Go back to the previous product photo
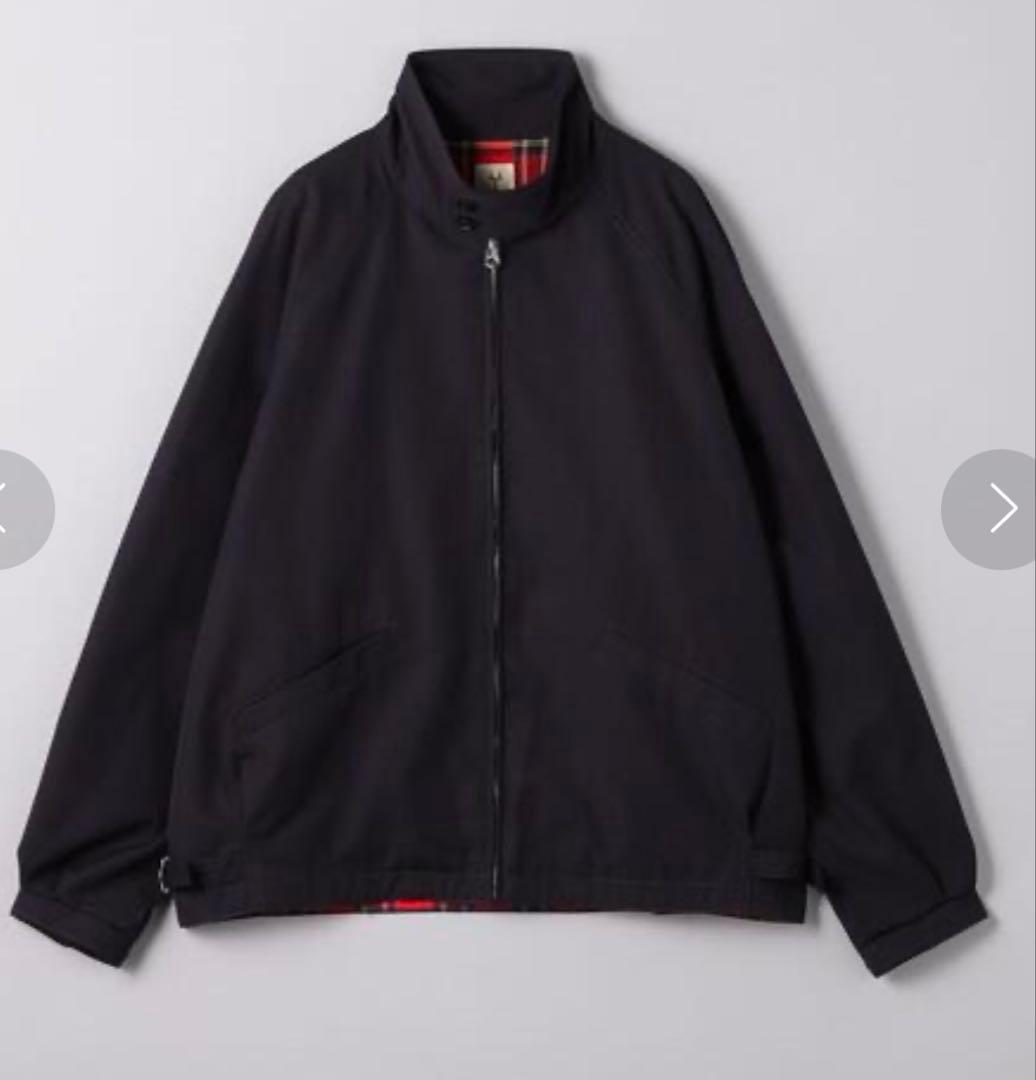Image resolution: width=1036 pixels, height=1080 pixels. [18, 509]
